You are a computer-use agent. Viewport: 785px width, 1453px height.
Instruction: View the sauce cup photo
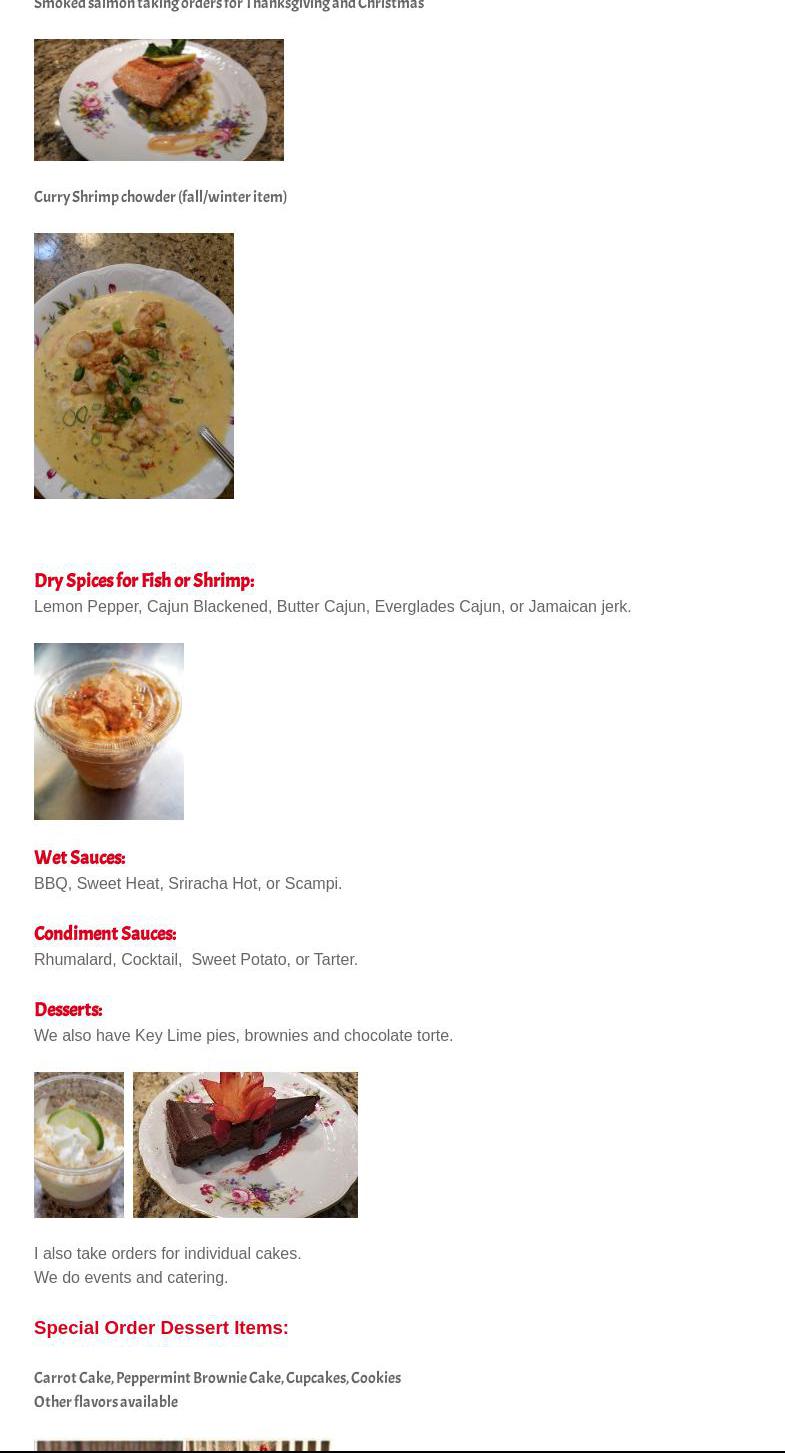[109, 731]
